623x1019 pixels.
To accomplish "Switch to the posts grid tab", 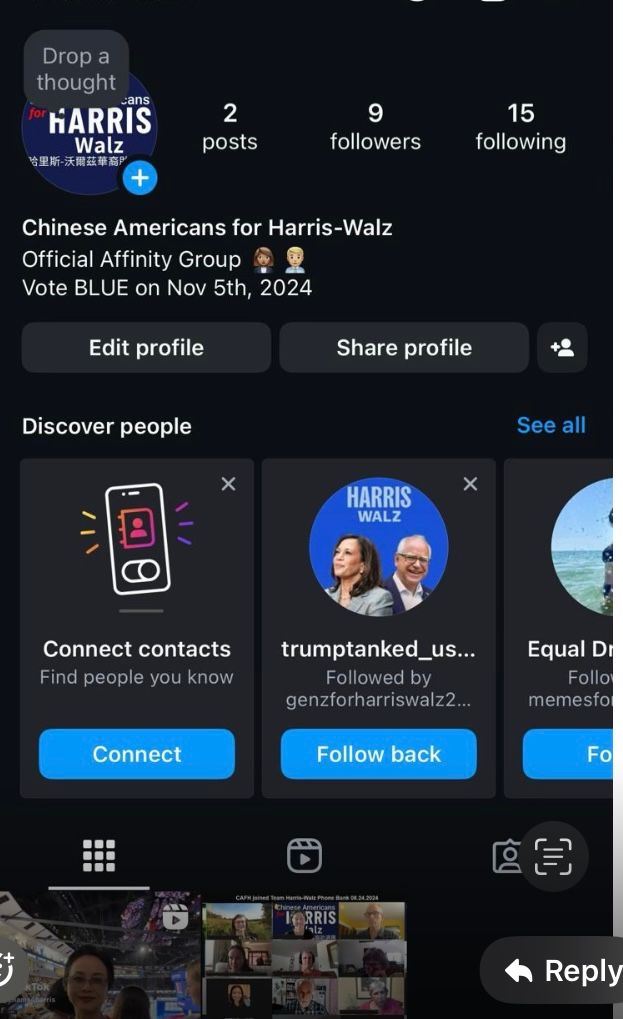I will tap(99, 855).
